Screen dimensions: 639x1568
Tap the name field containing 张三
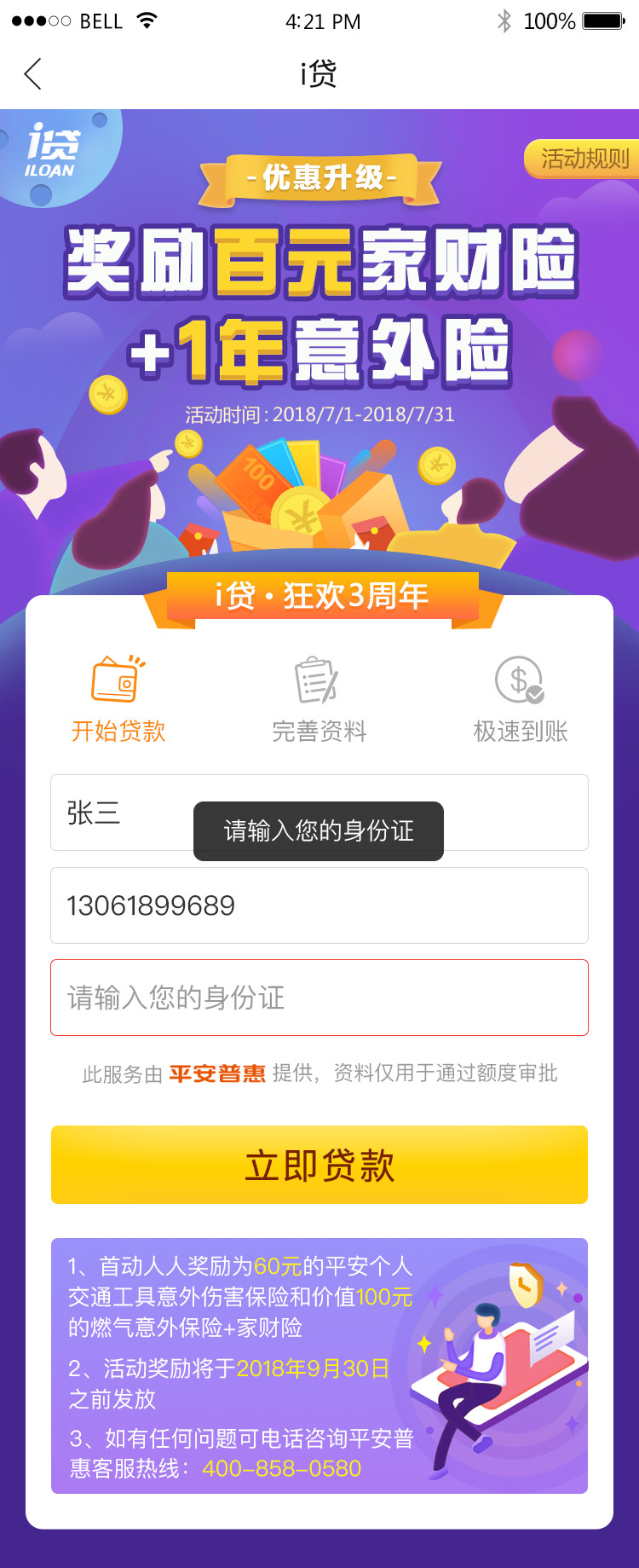(x=119, y=813)
